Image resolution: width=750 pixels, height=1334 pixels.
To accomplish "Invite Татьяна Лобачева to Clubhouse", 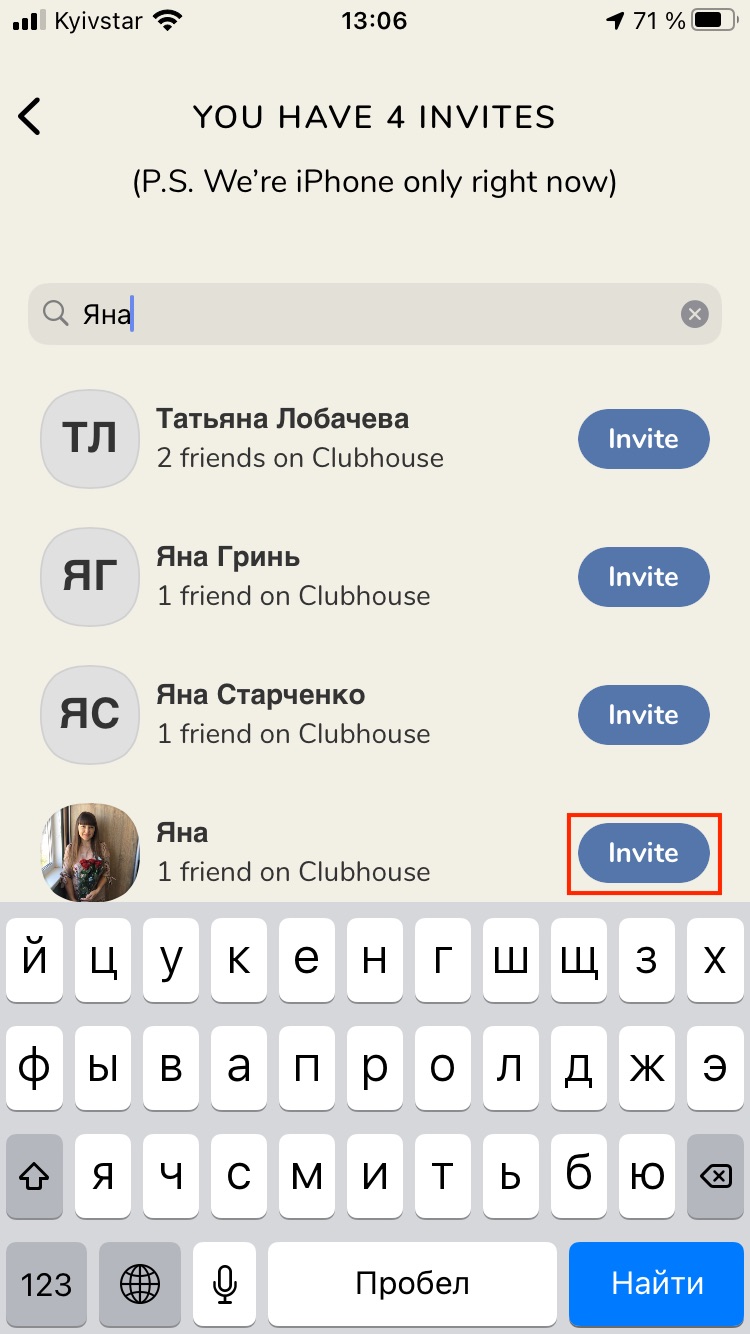I will (x=643, y=439).
